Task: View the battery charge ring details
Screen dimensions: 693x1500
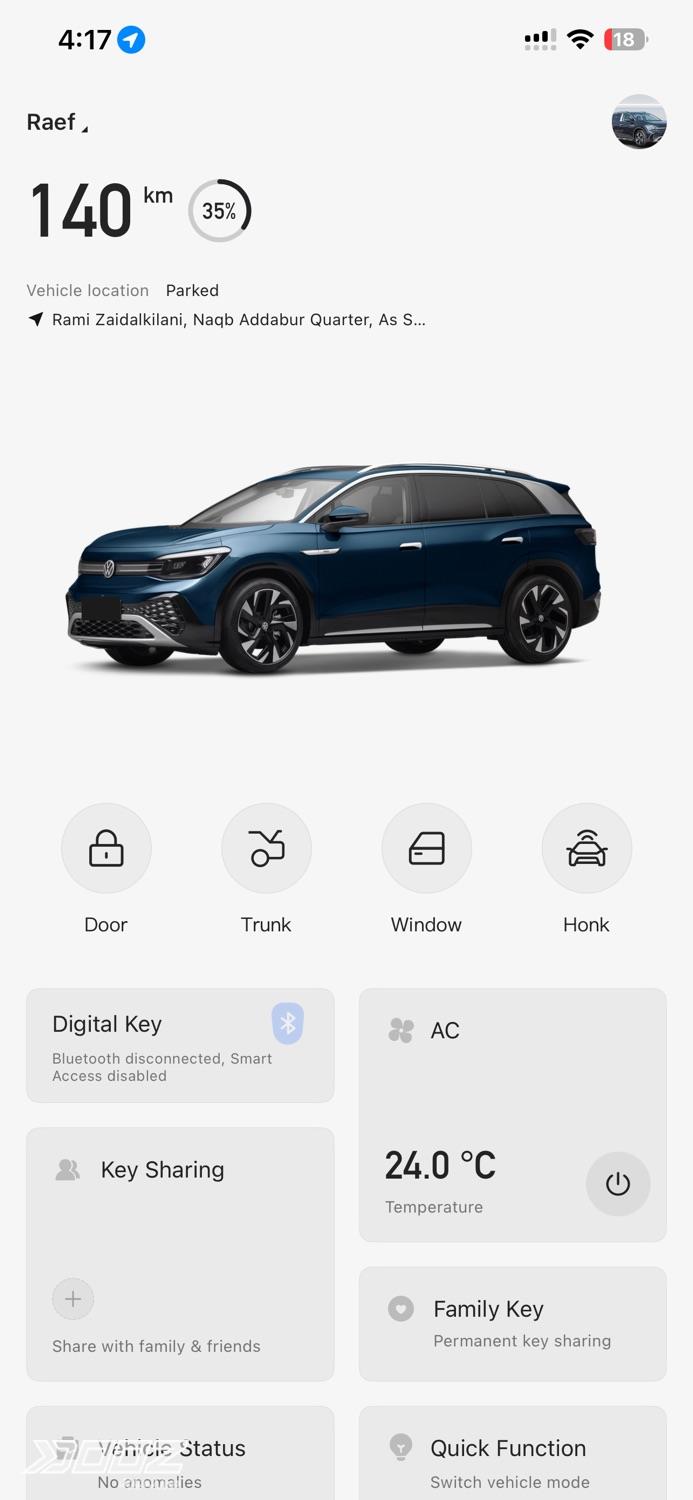Action: point(219,211)
